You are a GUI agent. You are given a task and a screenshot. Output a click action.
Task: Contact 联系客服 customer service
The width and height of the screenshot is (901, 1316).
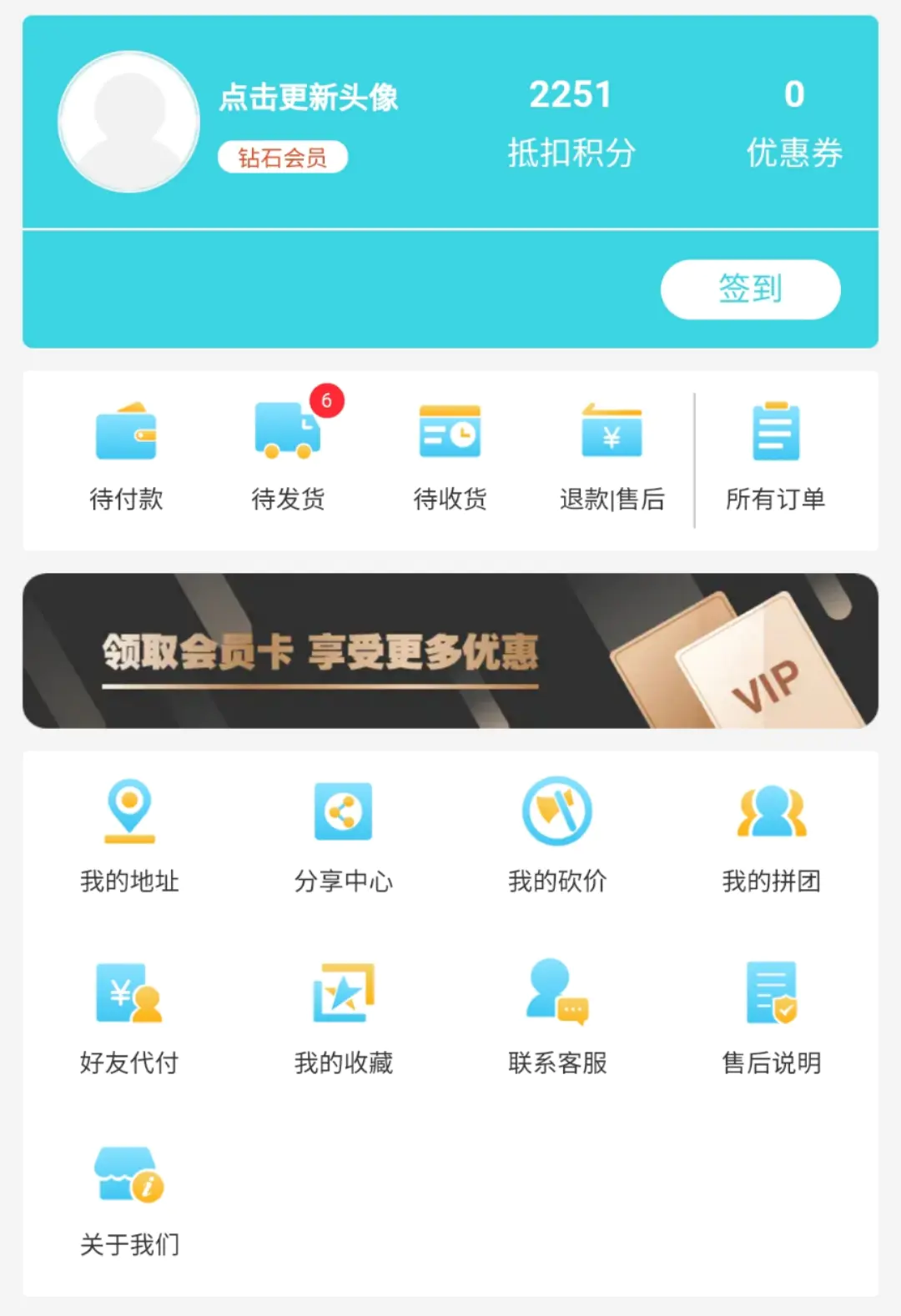557,1017
